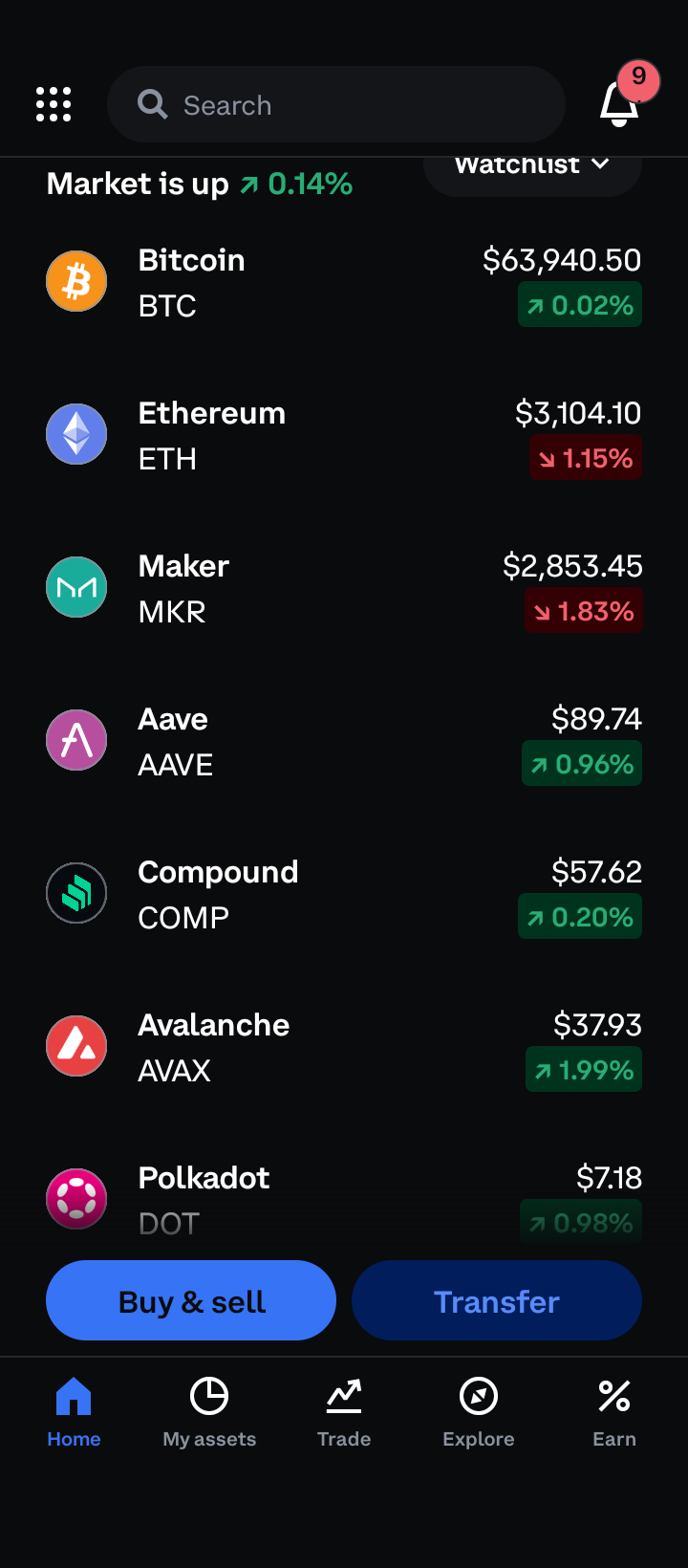Open Aave in the watchlist
The height and width of the screenshot is (1568, 688).
pos(344,741)
